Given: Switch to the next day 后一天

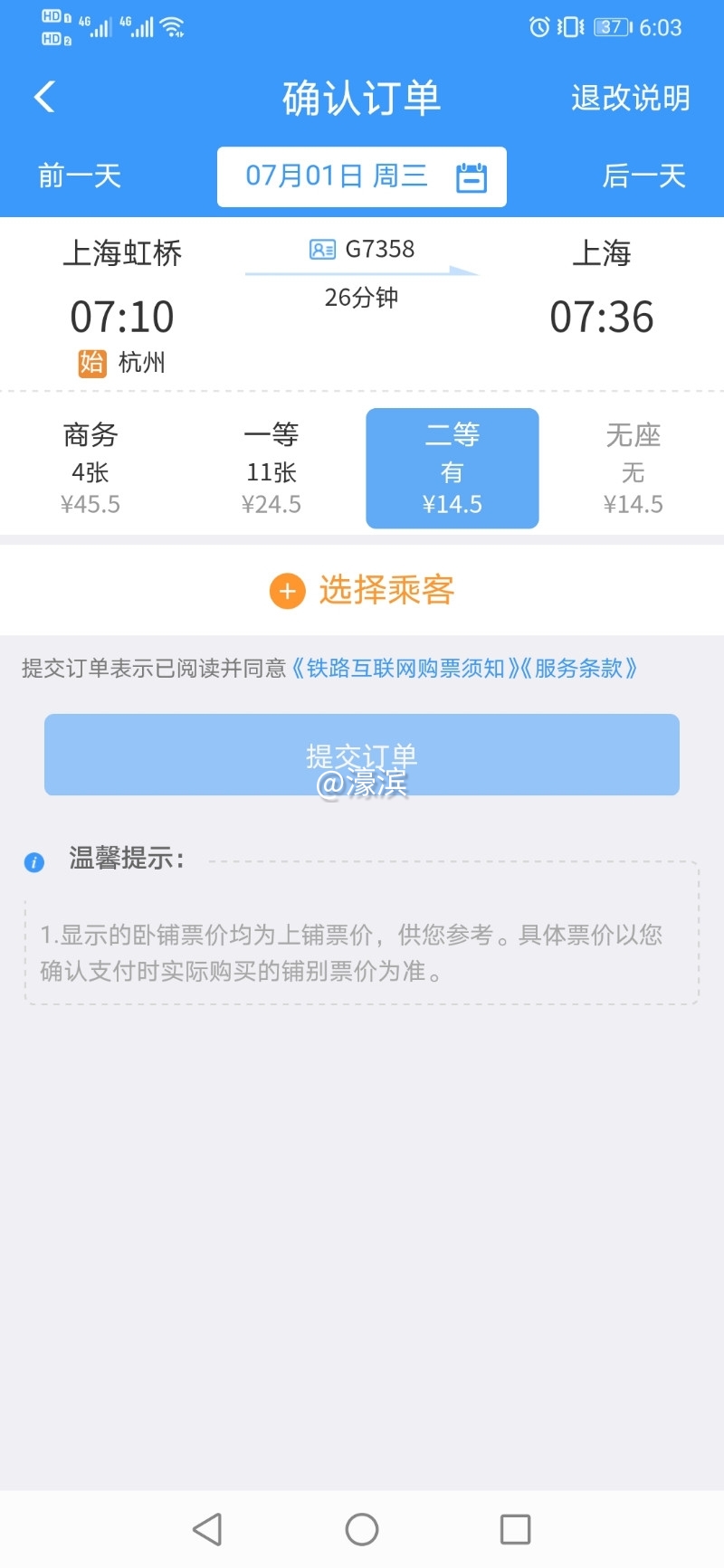Looking at the screenshot, I should (643, 176).
